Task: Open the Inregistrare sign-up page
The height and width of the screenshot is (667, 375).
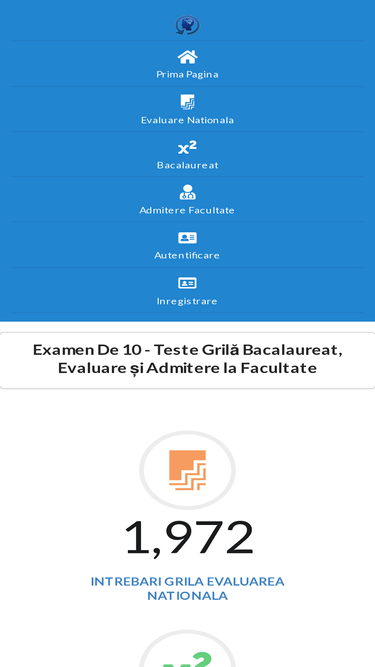Action: 187,291
